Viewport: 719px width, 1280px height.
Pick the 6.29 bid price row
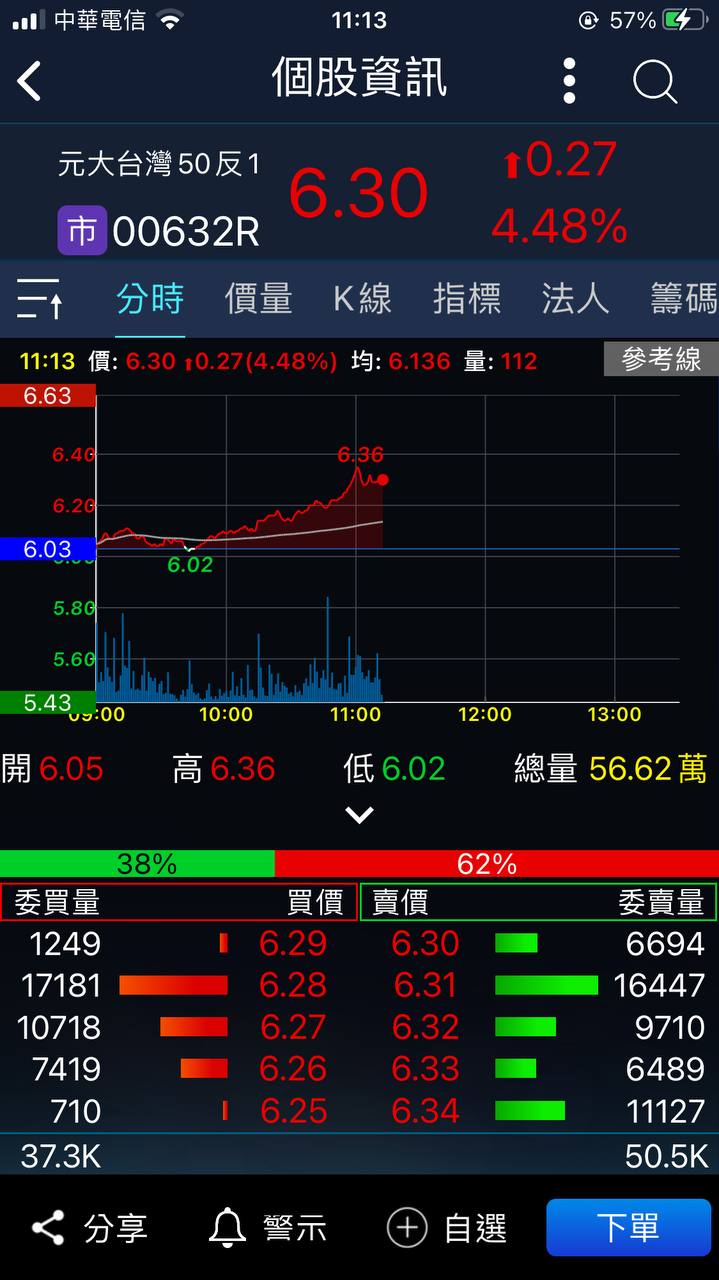[x=292, y=943]
